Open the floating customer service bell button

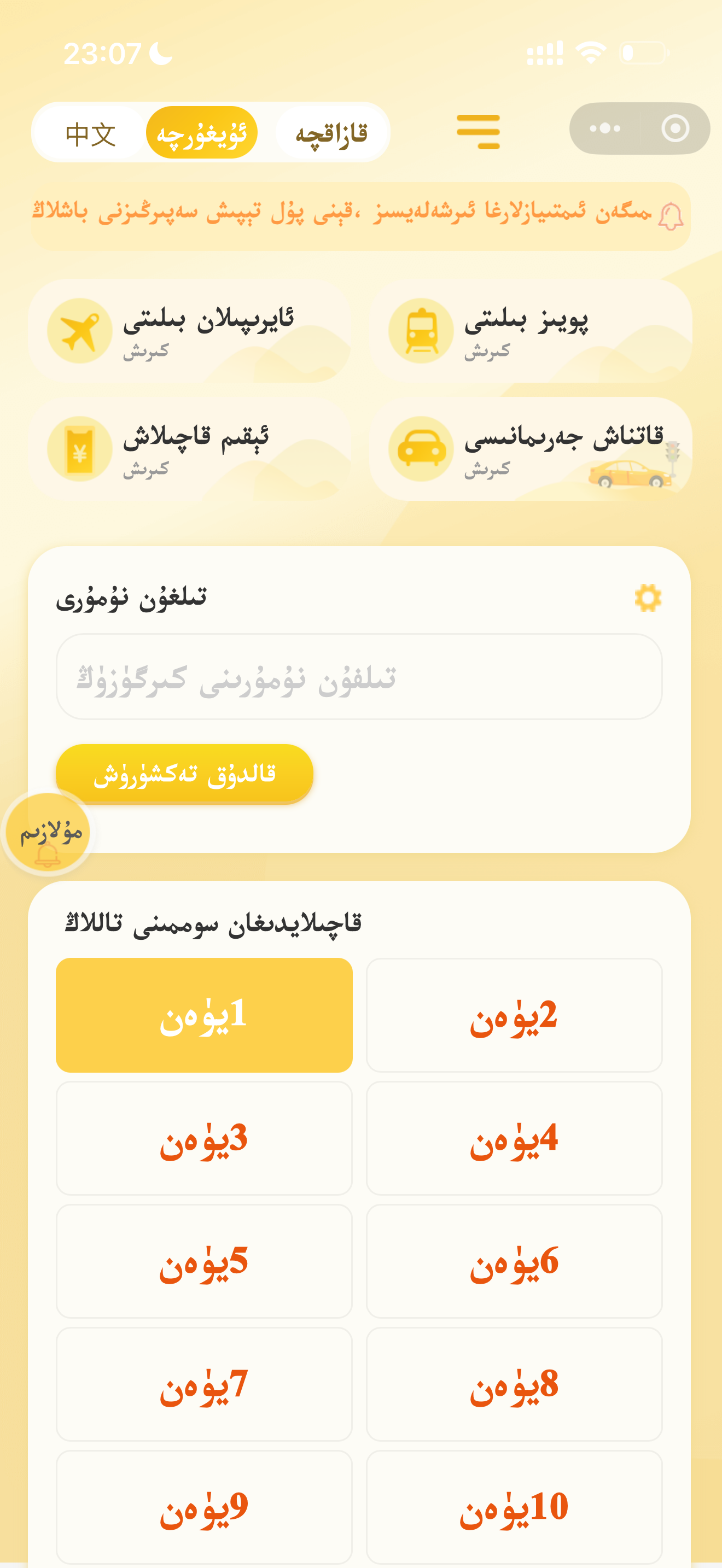[x=48, y=833]
